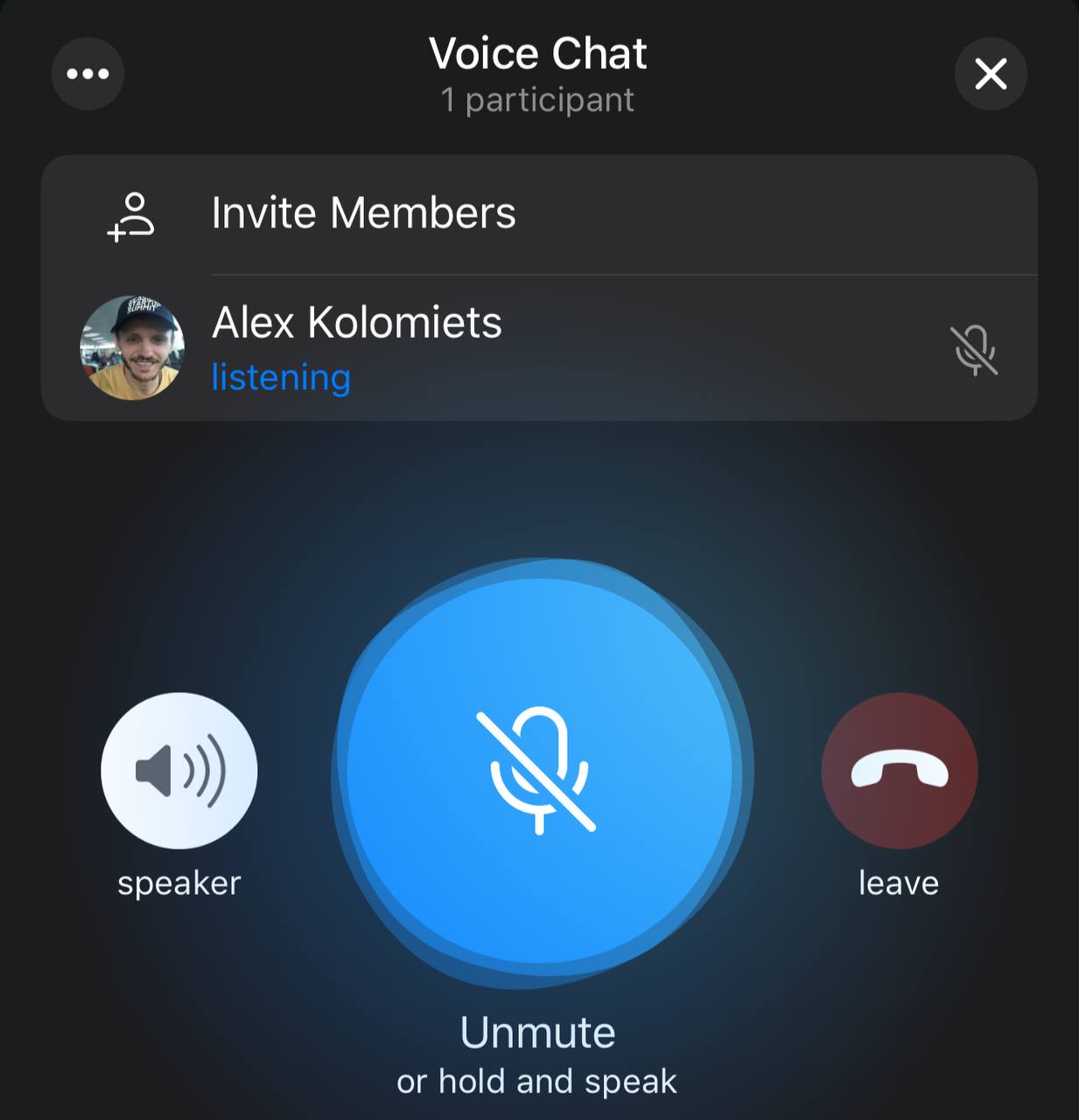Toggle the speaker output
The height and width of the screenshot is (1120, 1079).
179,771
